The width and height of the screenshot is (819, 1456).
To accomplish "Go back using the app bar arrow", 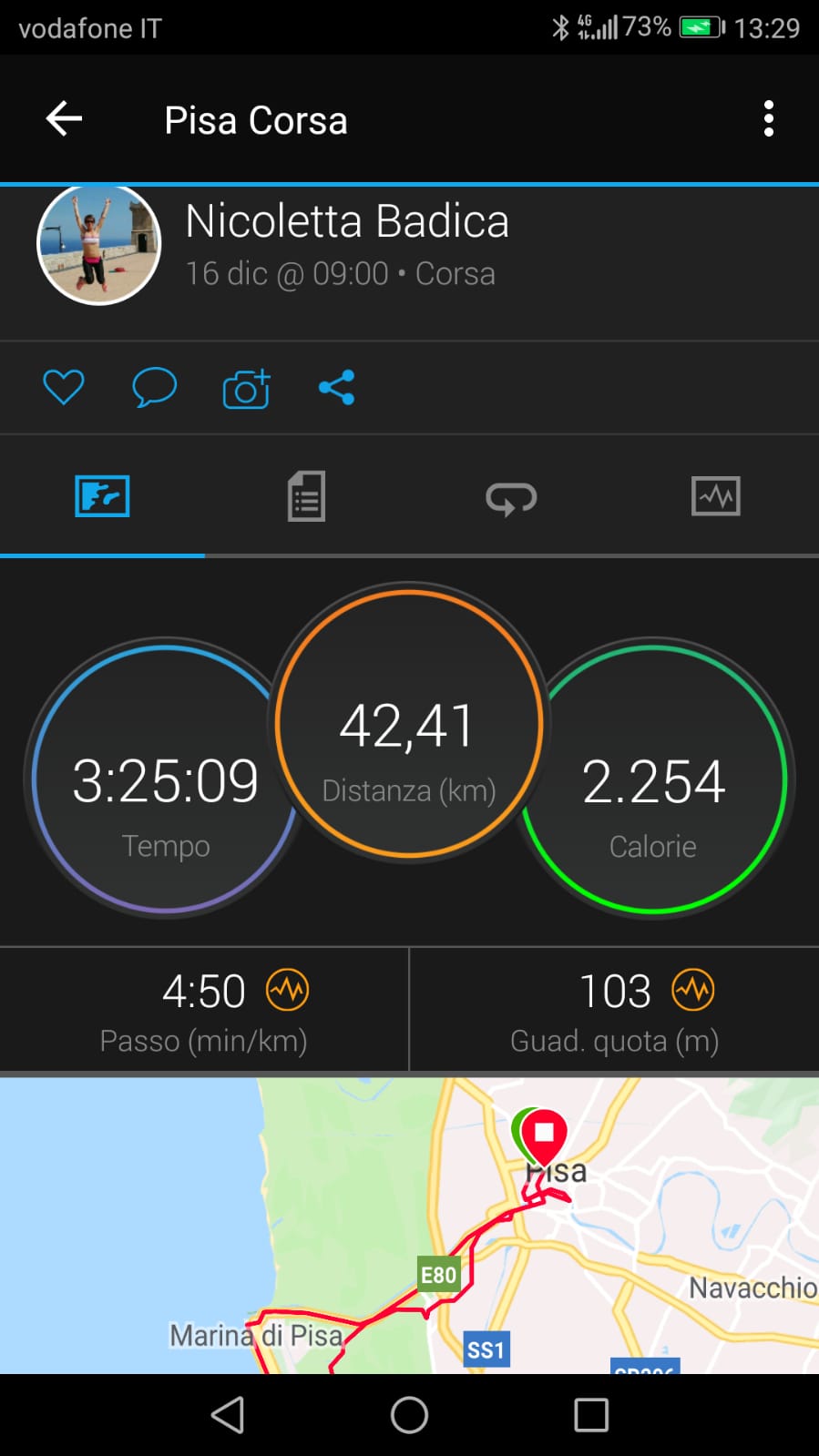I will [x=64, y=119].
